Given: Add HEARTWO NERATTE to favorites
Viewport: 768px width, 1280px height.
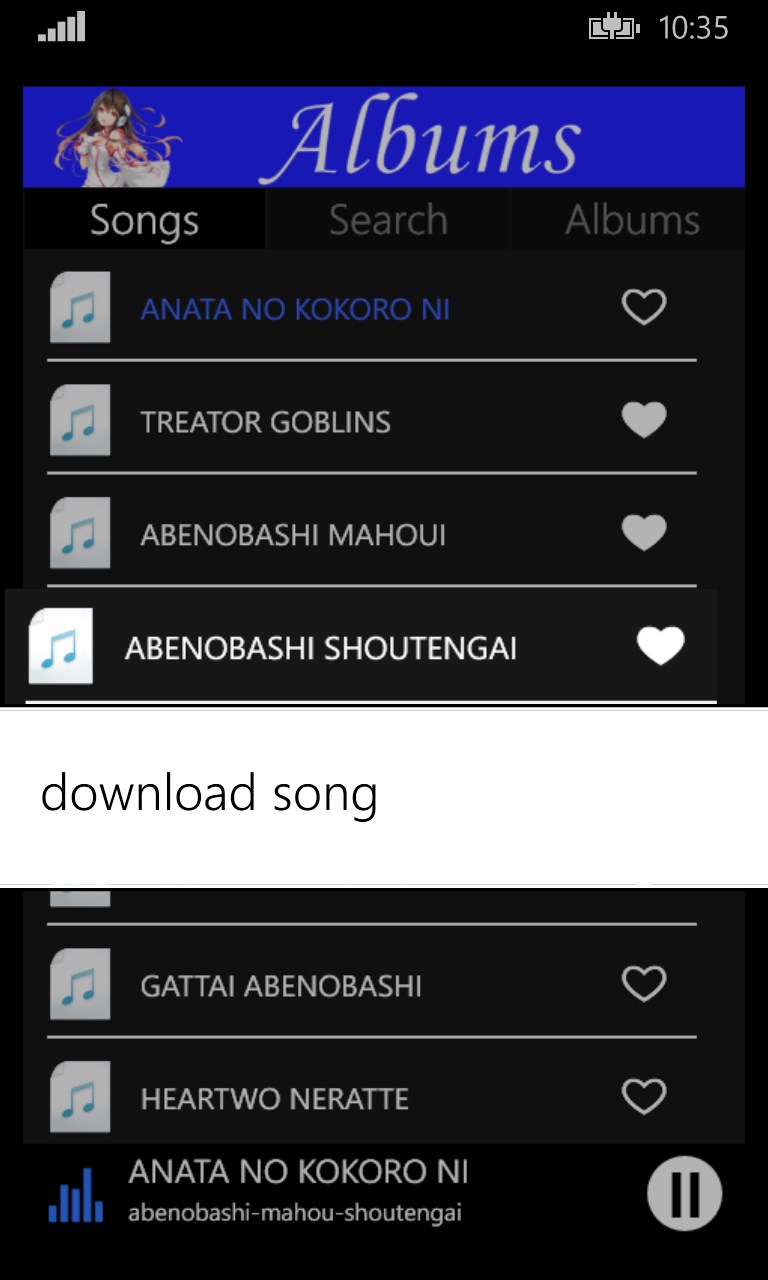Looking at the screenshot, I should [643, 1097].
